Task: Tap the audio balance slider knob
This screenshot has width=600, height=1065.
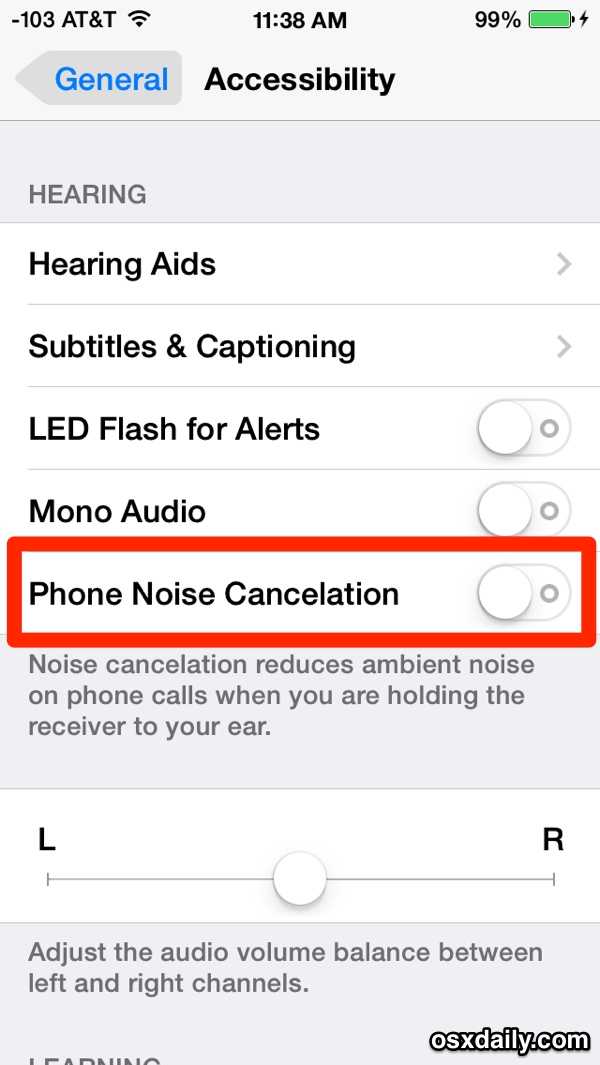Action: [300, 880]
